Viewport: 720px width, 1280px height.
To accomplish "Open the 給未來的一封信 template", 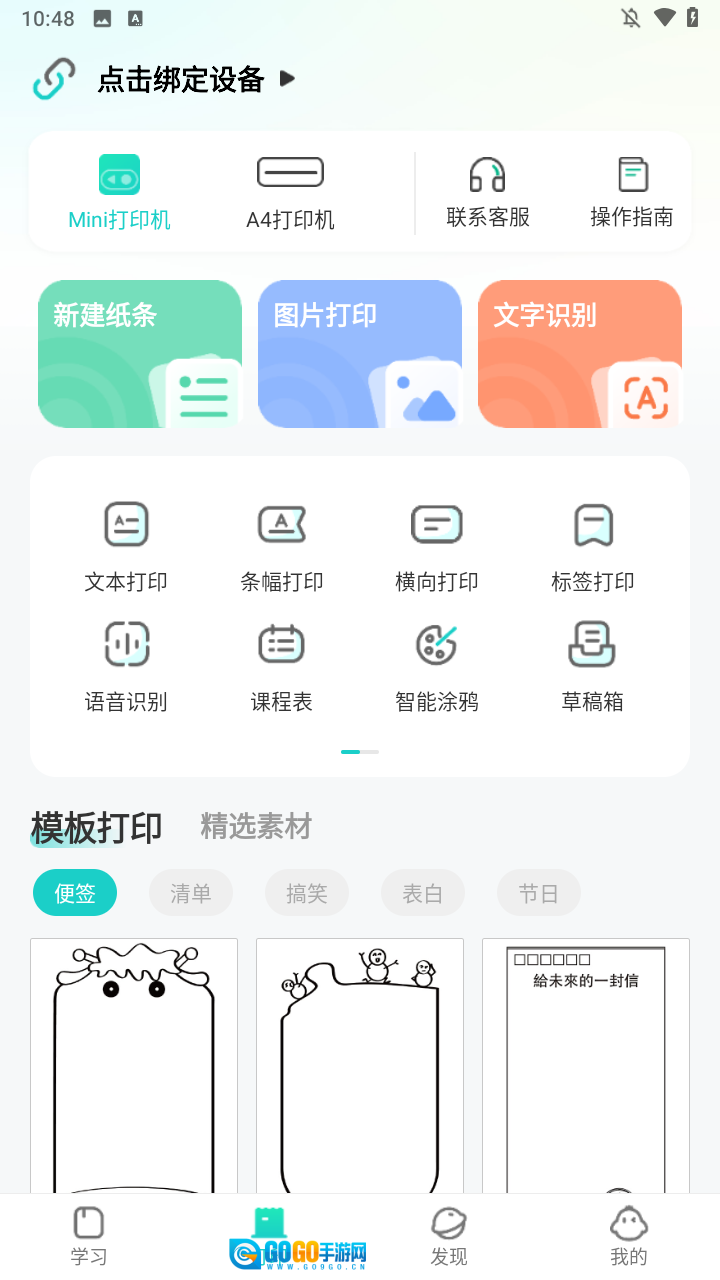I will pos(586,1065).
